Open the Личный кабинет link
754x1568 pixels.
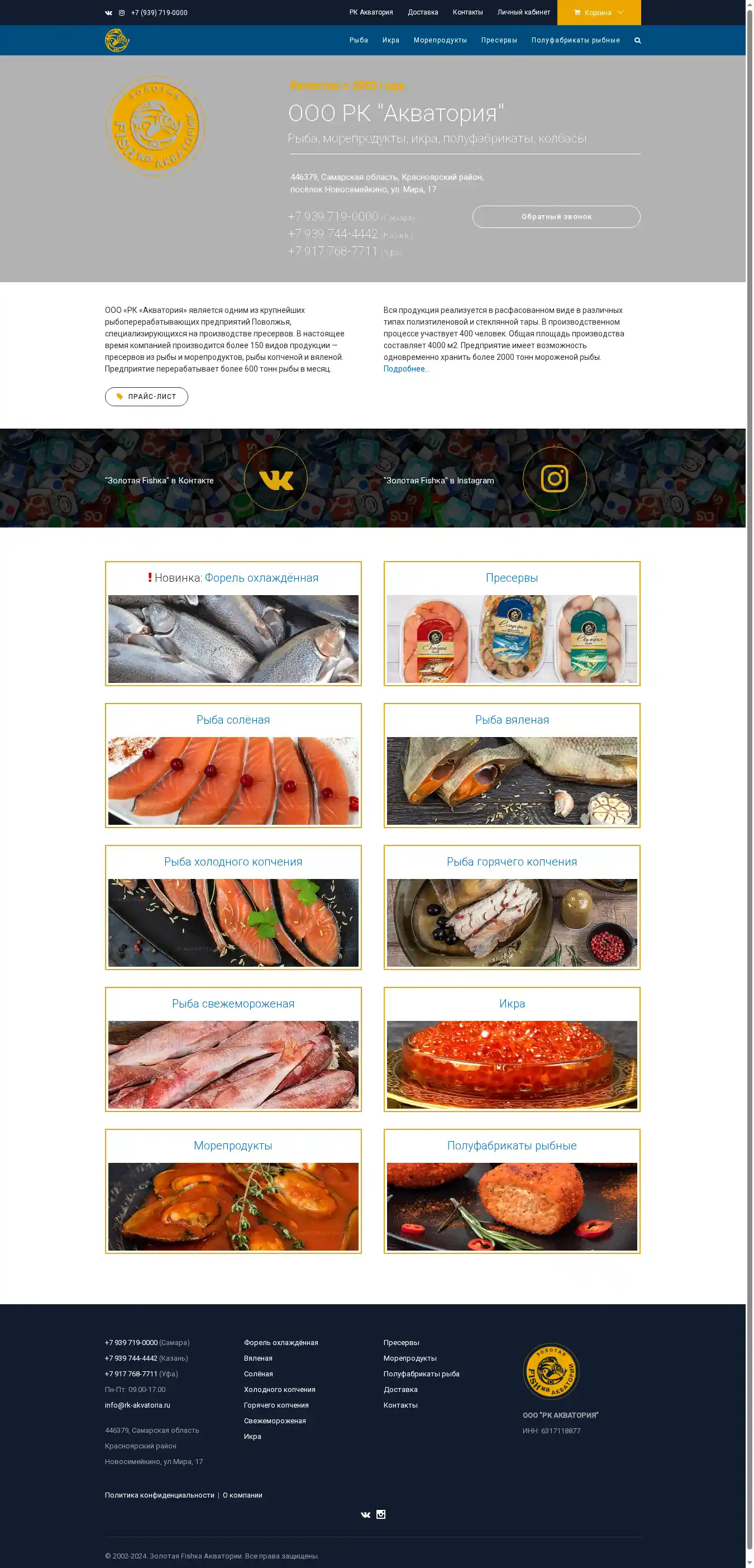point(523,12)
